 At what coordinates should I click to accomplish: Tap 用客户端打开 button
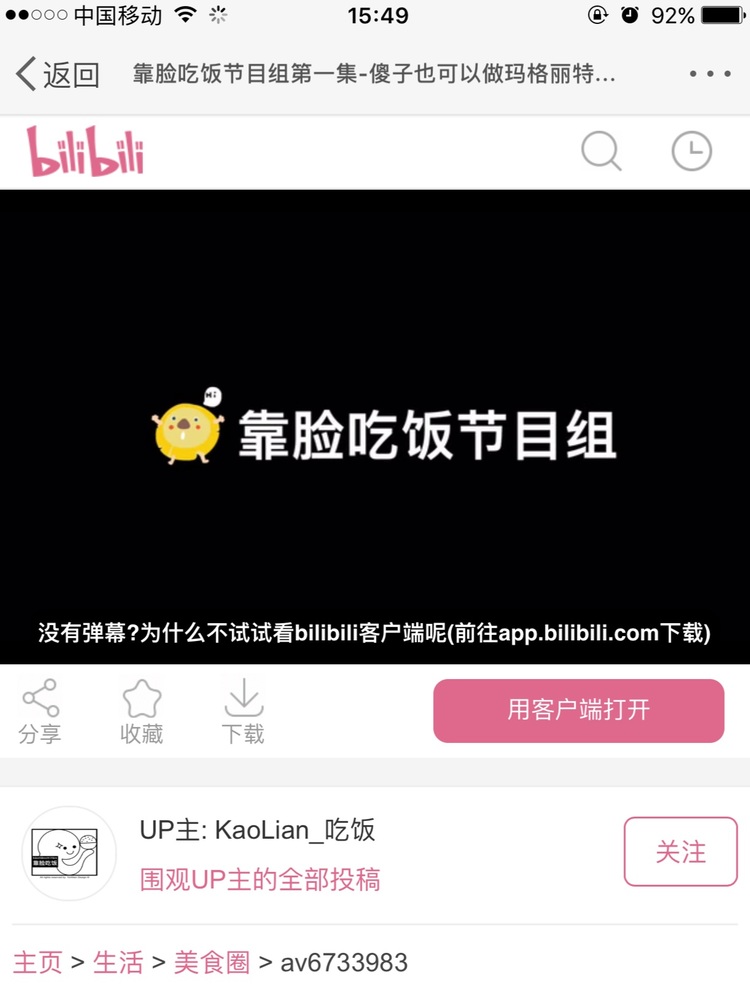click(578, 711)
